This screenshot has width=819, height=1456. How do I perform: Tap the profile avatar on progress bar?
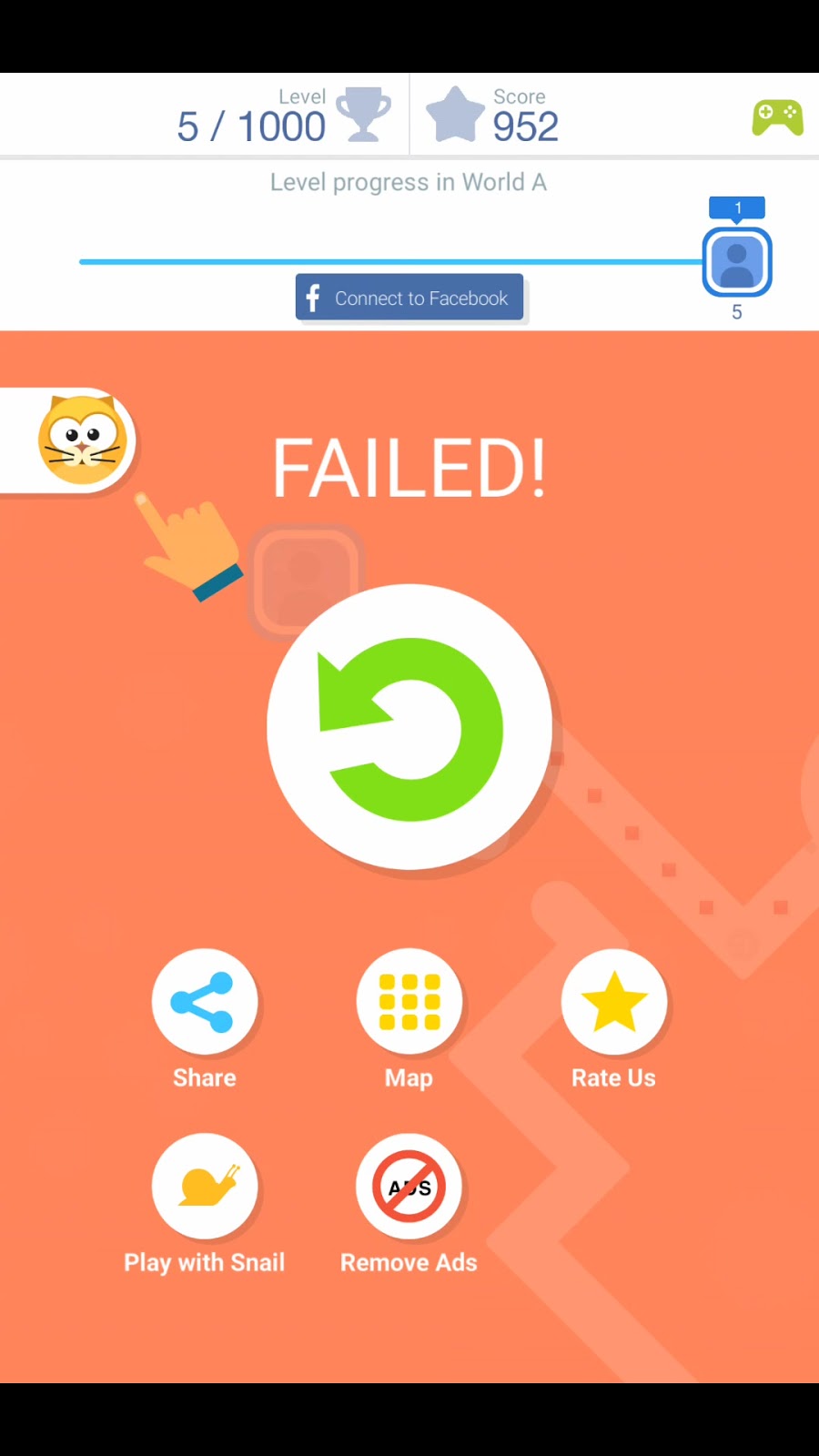[737, 262]
